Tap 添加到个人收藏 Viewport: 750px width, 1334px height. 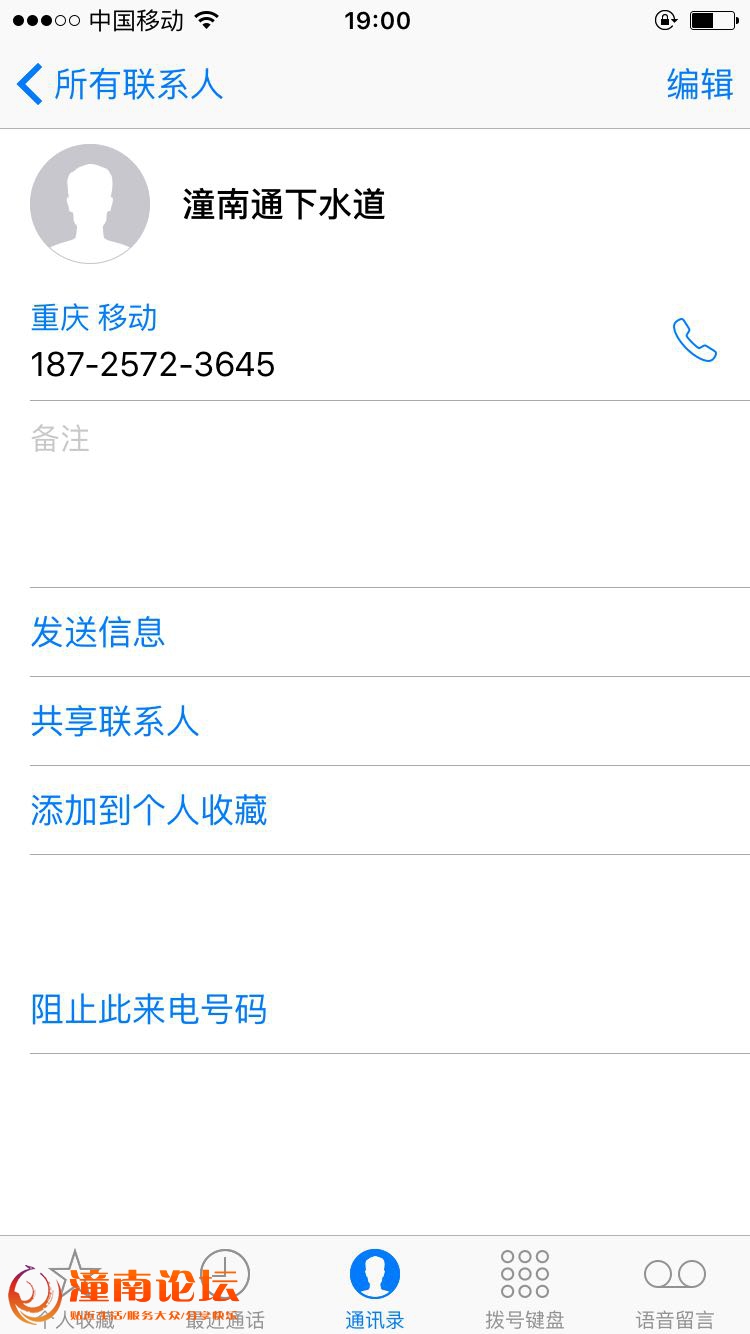(x=390, y=810)
